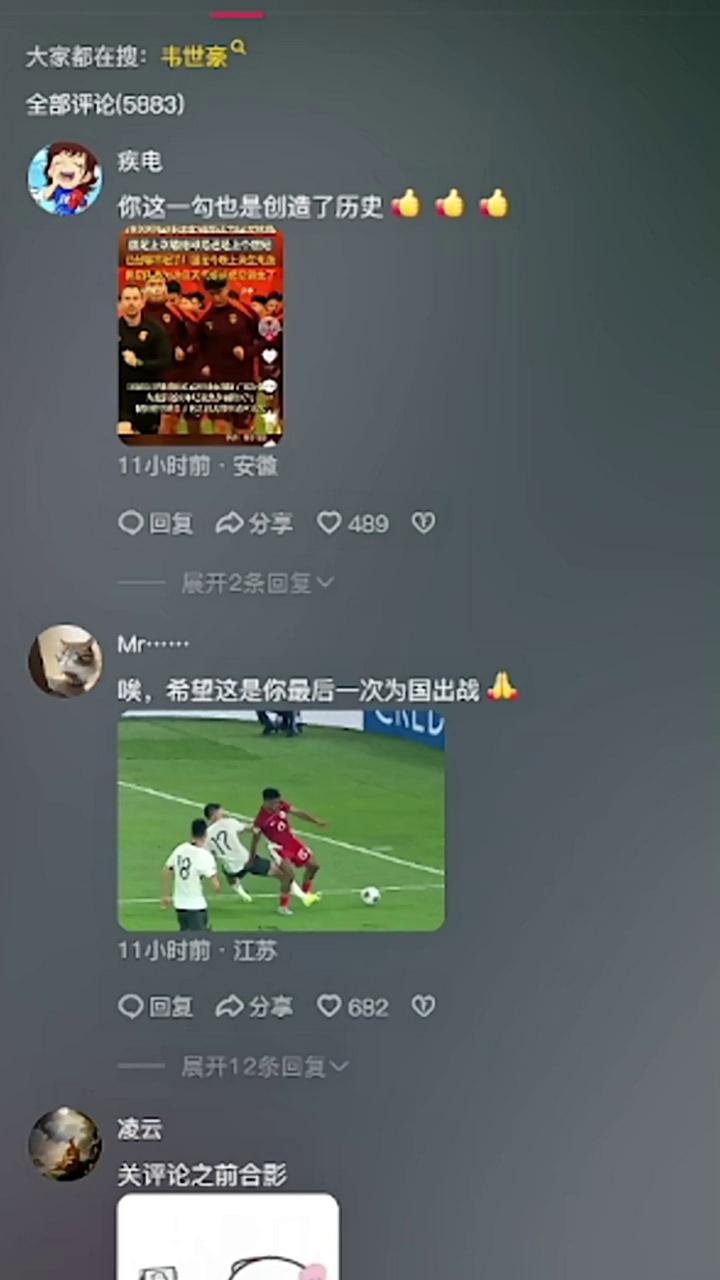Open 疾电's profile avatar
The width and height of the screenshot is (720, 1280).
pyautogui.click(x=64, y=179)
